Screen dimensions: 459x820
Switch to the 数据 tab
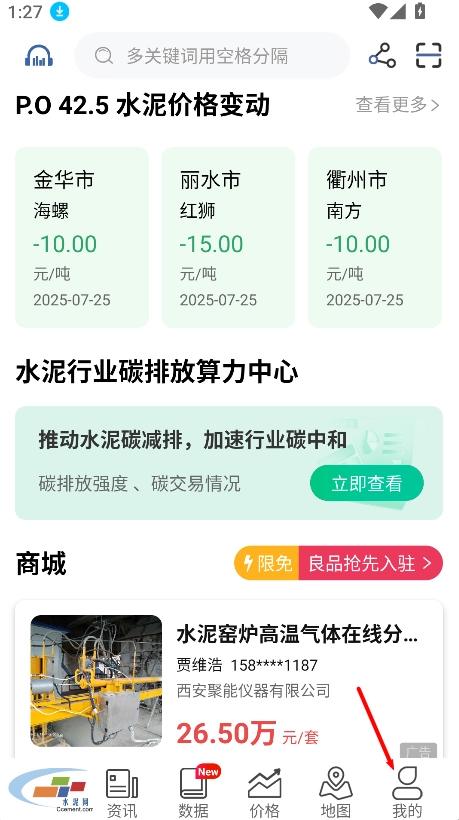click(x=193, y=793)
